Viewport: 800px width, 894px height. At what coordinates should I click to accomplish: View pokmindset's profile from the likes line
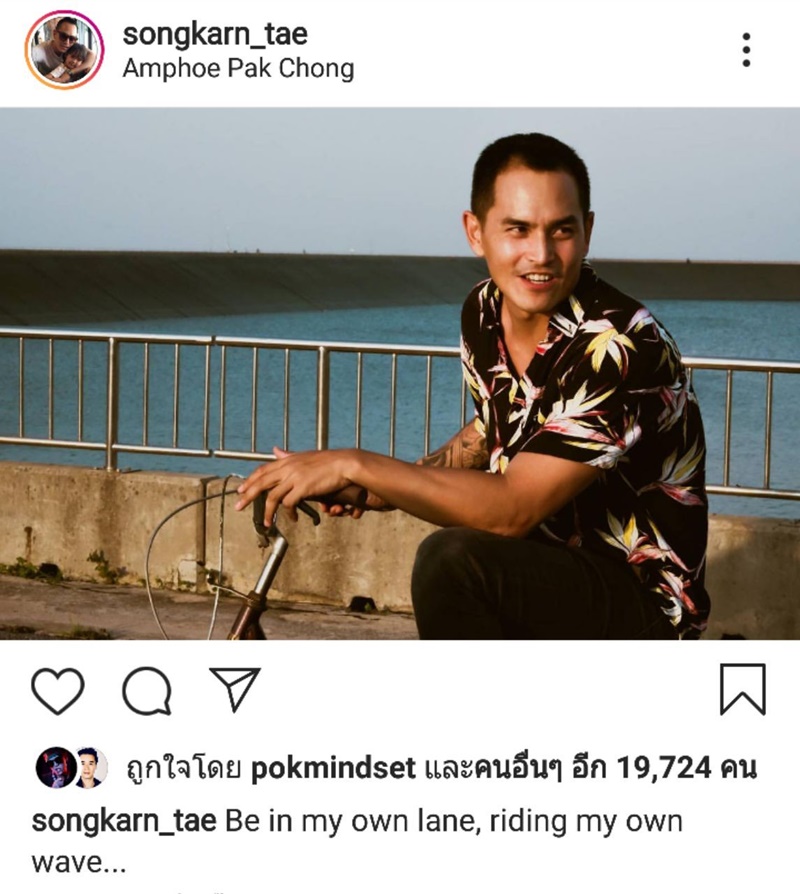[x=332, y=769]
